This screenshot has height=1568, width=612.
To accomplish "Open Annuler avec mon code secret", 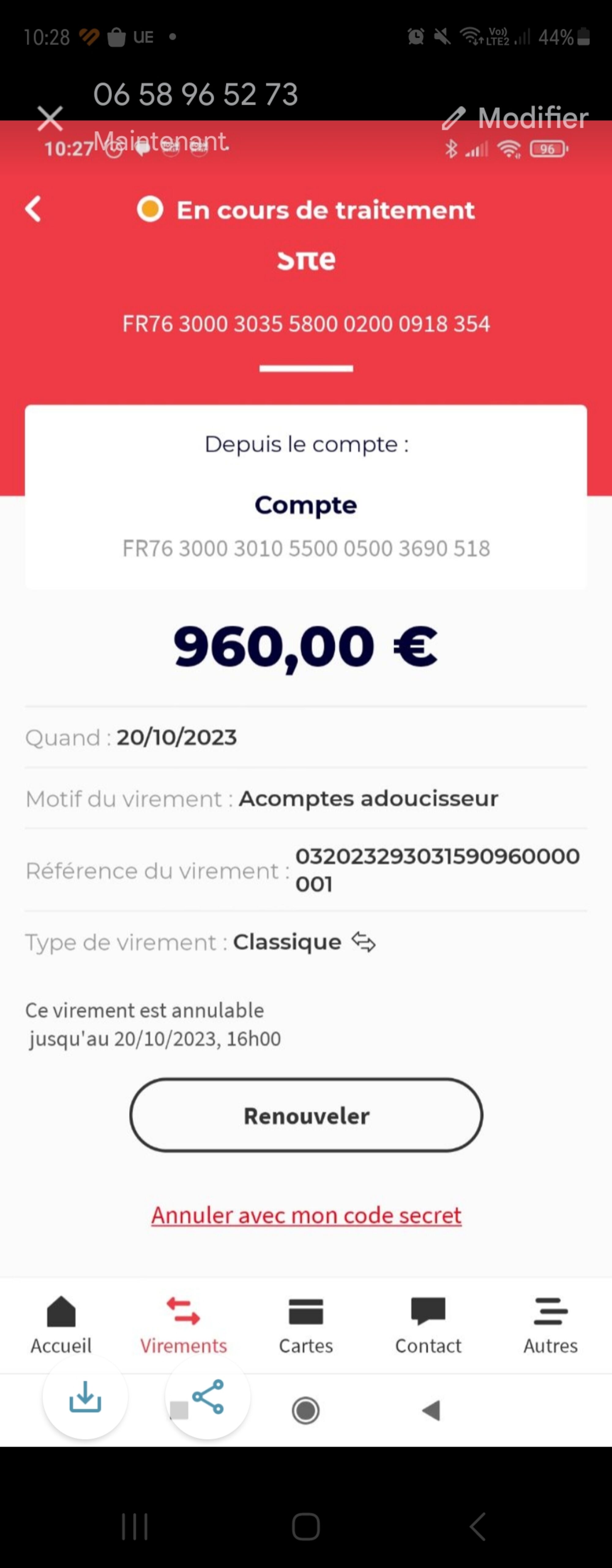I will (306, 1215).
